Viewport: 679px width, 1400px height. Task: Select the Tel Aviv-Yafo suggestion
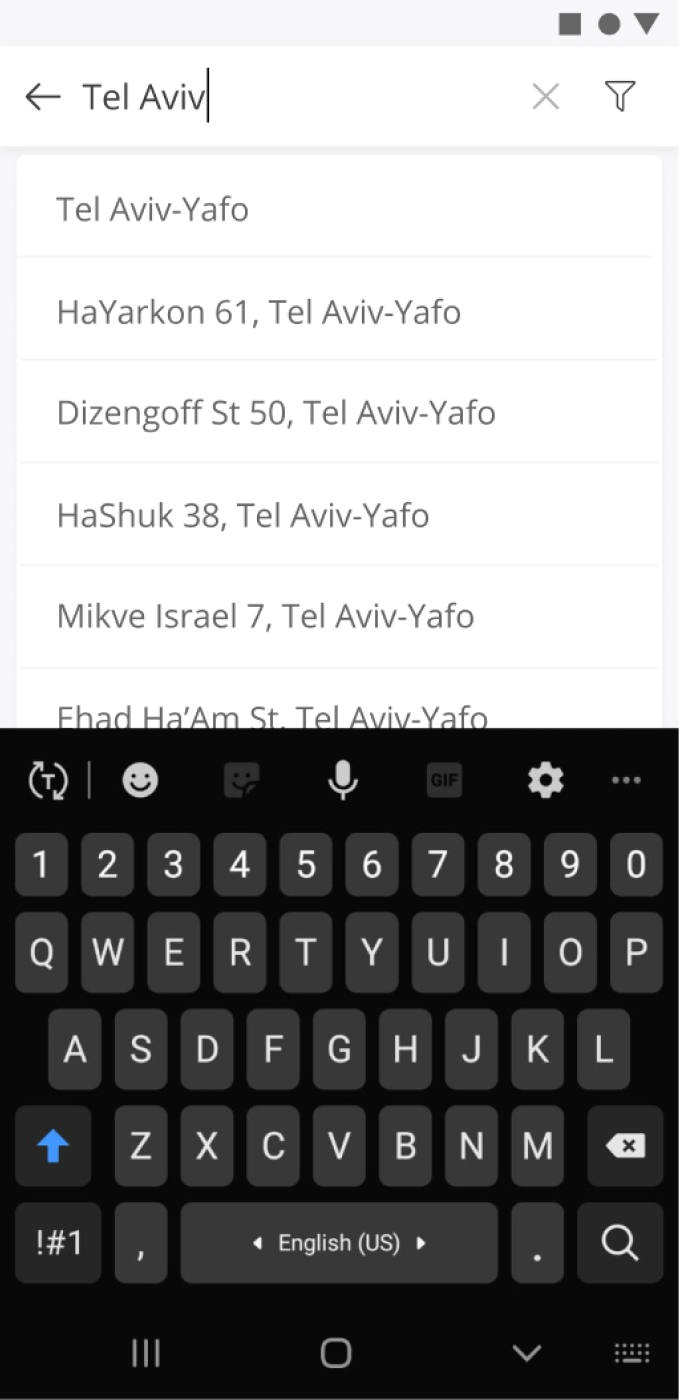pyautogui.click(x=339, y=209)
